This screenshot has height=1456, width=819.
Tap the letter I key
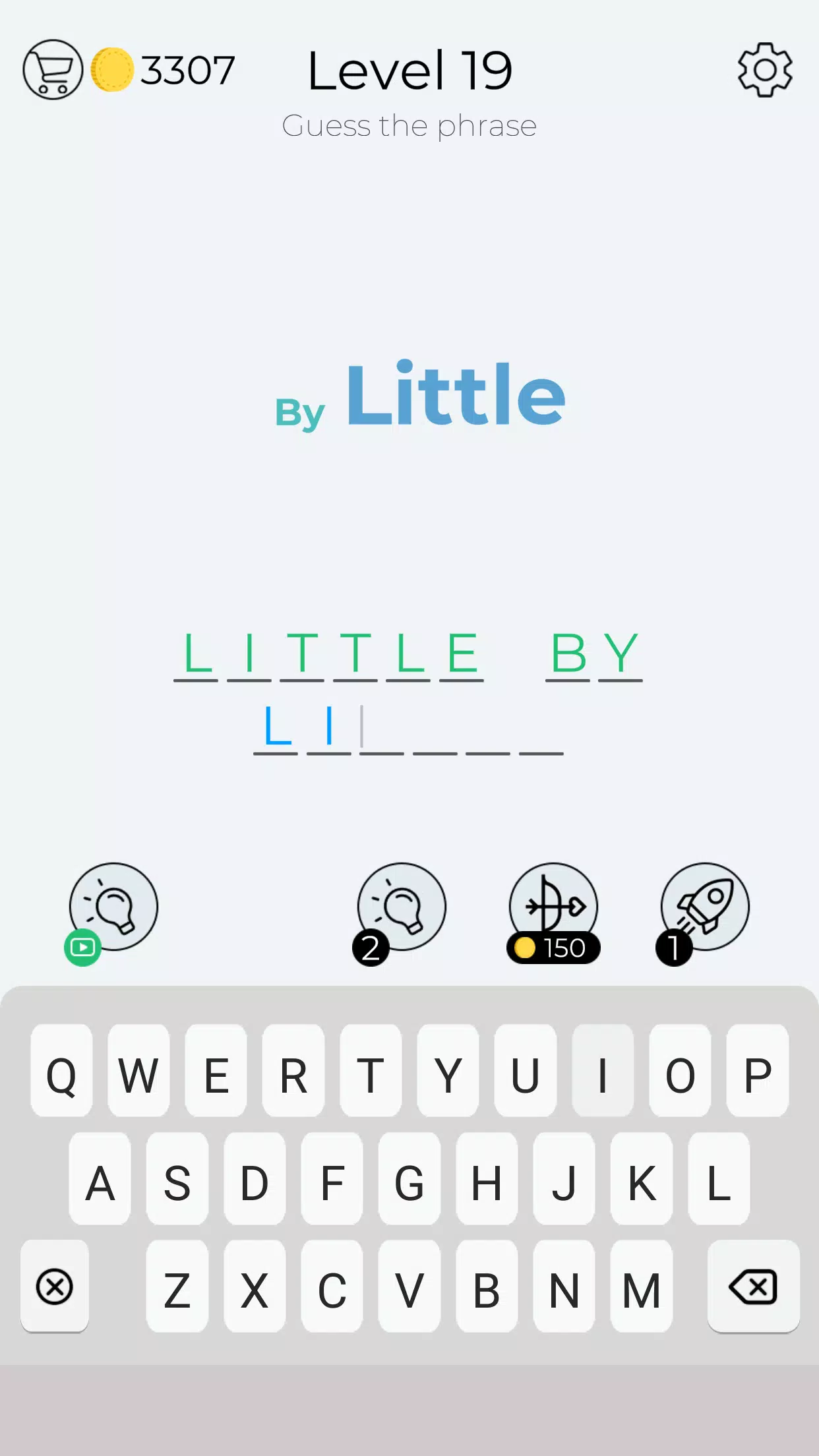click(603, 1071)
